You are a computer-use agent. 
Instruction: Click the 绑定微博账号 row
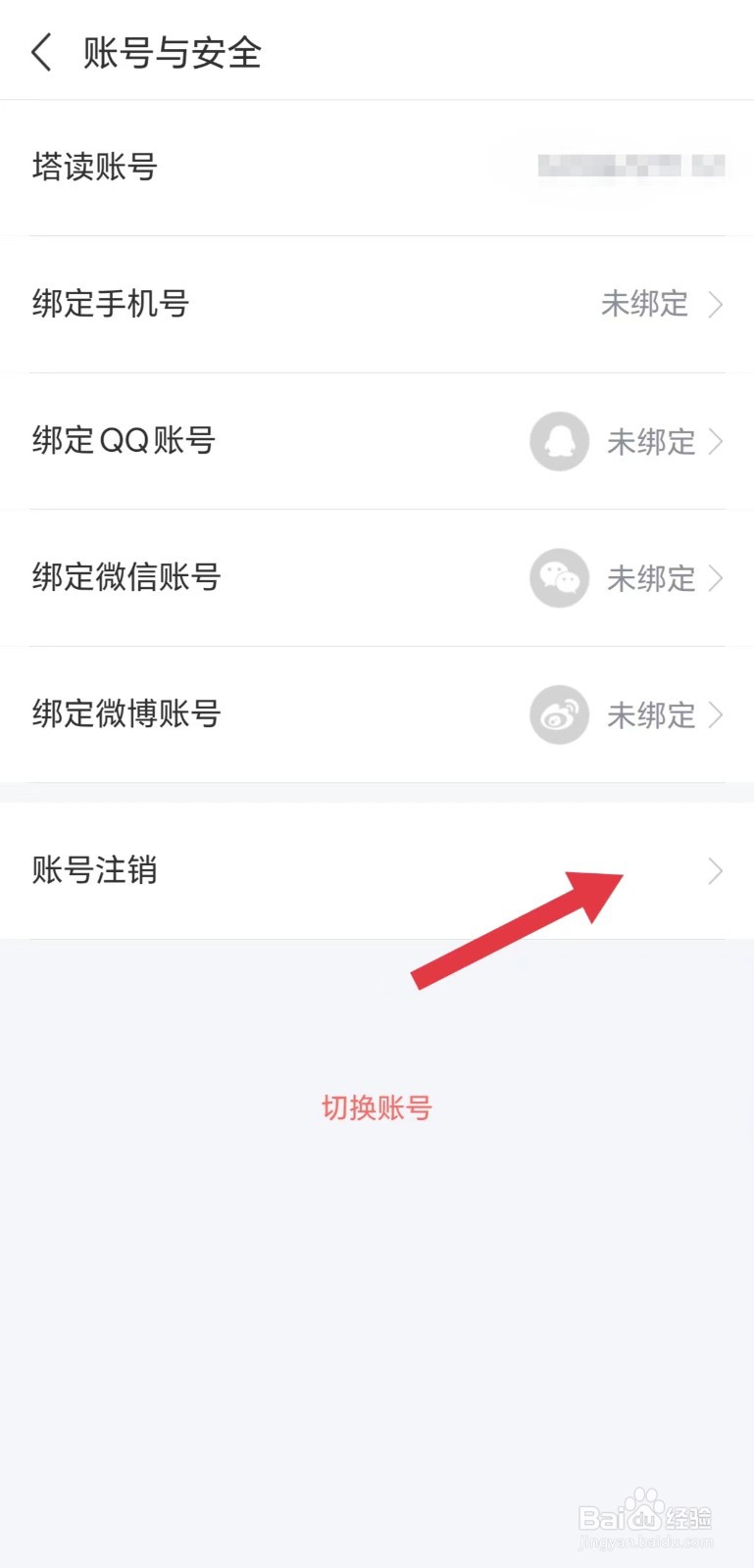point(125,714)
